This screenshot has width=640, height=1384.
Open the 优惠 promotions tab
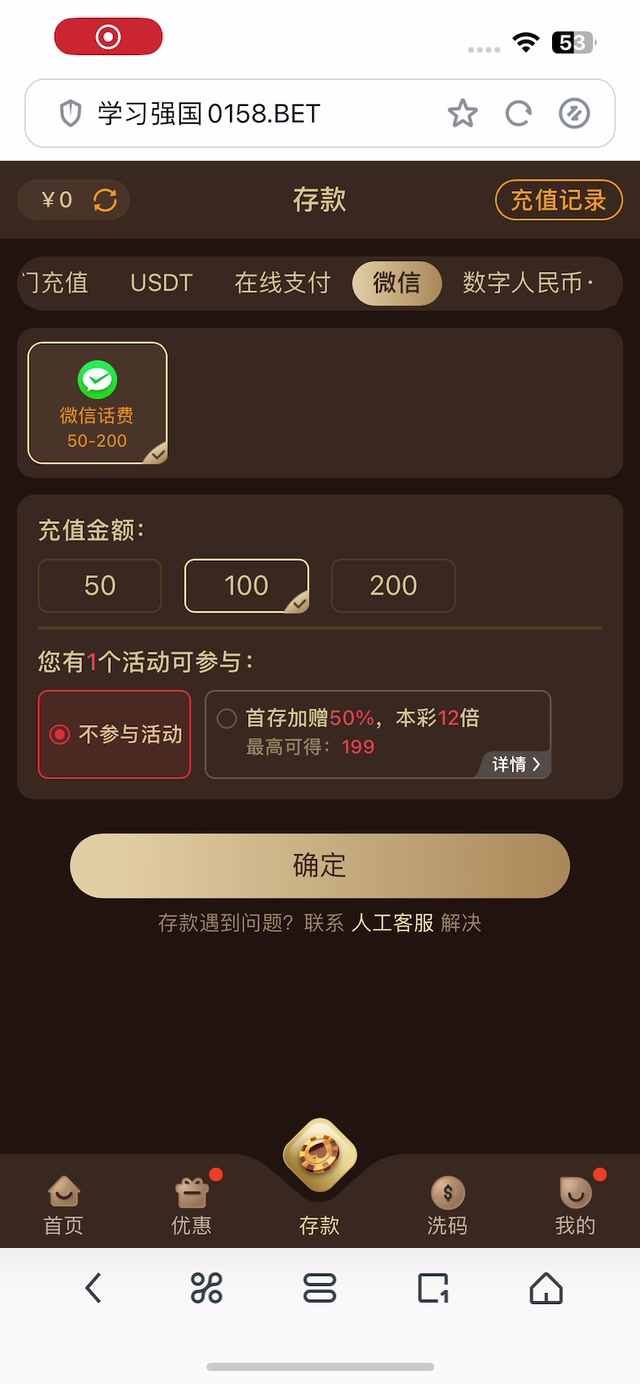pos(191,1205)
